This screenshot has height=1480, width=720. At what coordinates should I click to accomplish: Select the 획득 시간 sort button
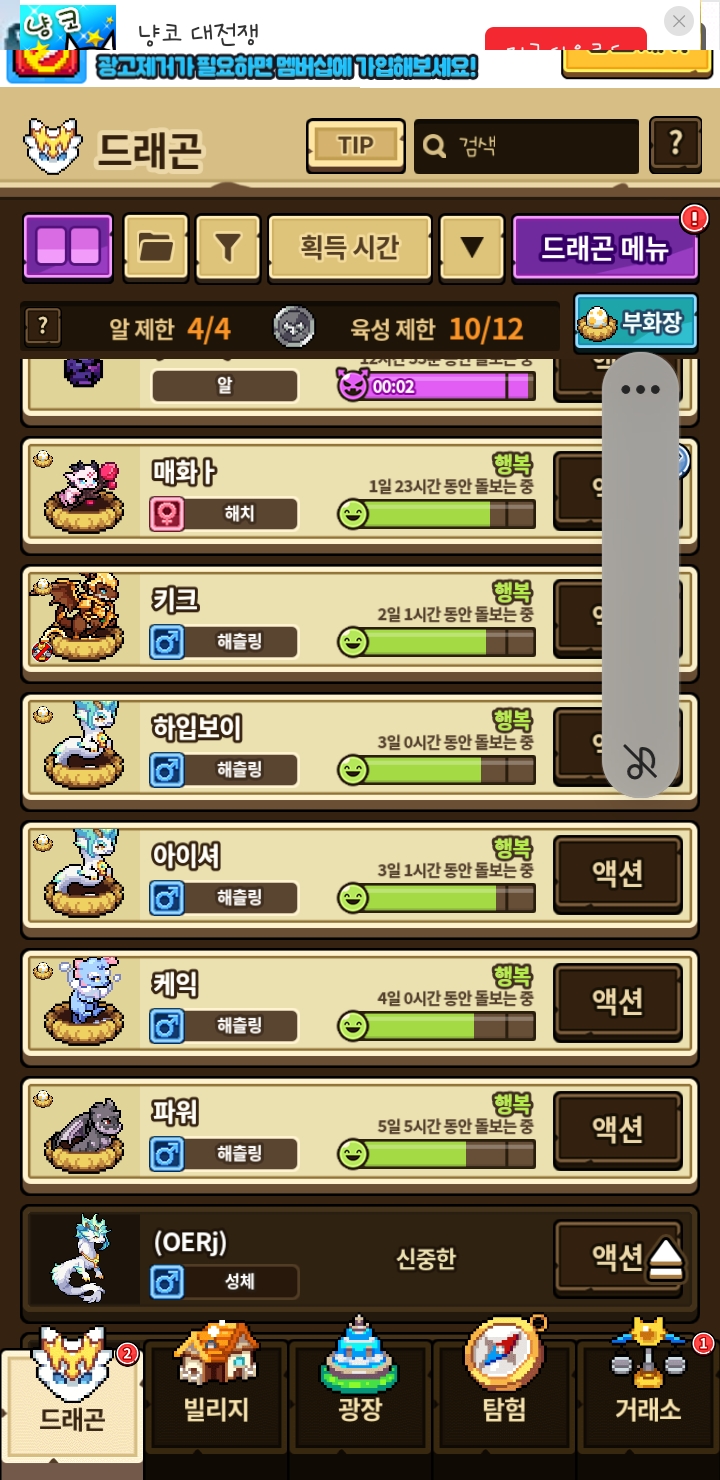(350, 246)
